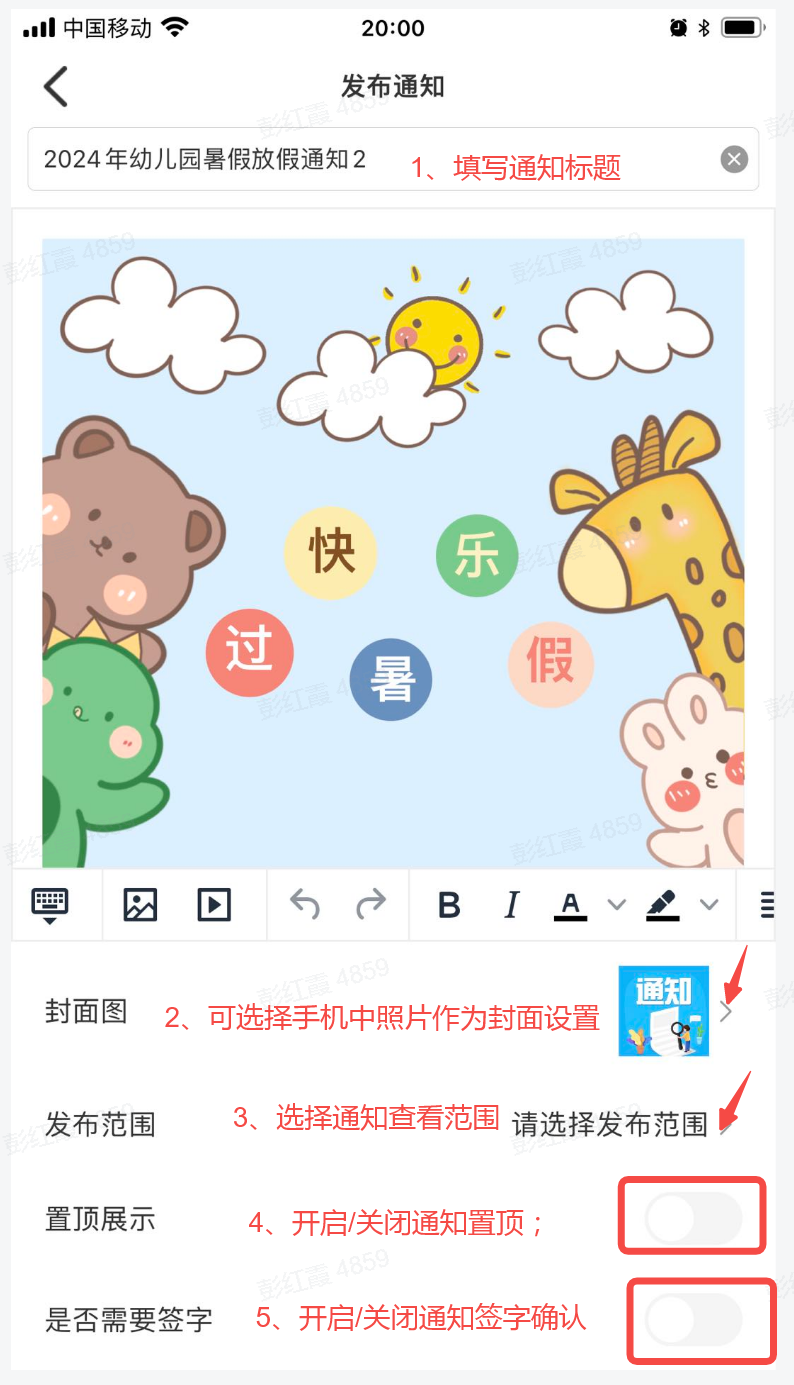Insert an image into the notice
This screenshot has width=794, height=1385.
[x=140, y=904]
